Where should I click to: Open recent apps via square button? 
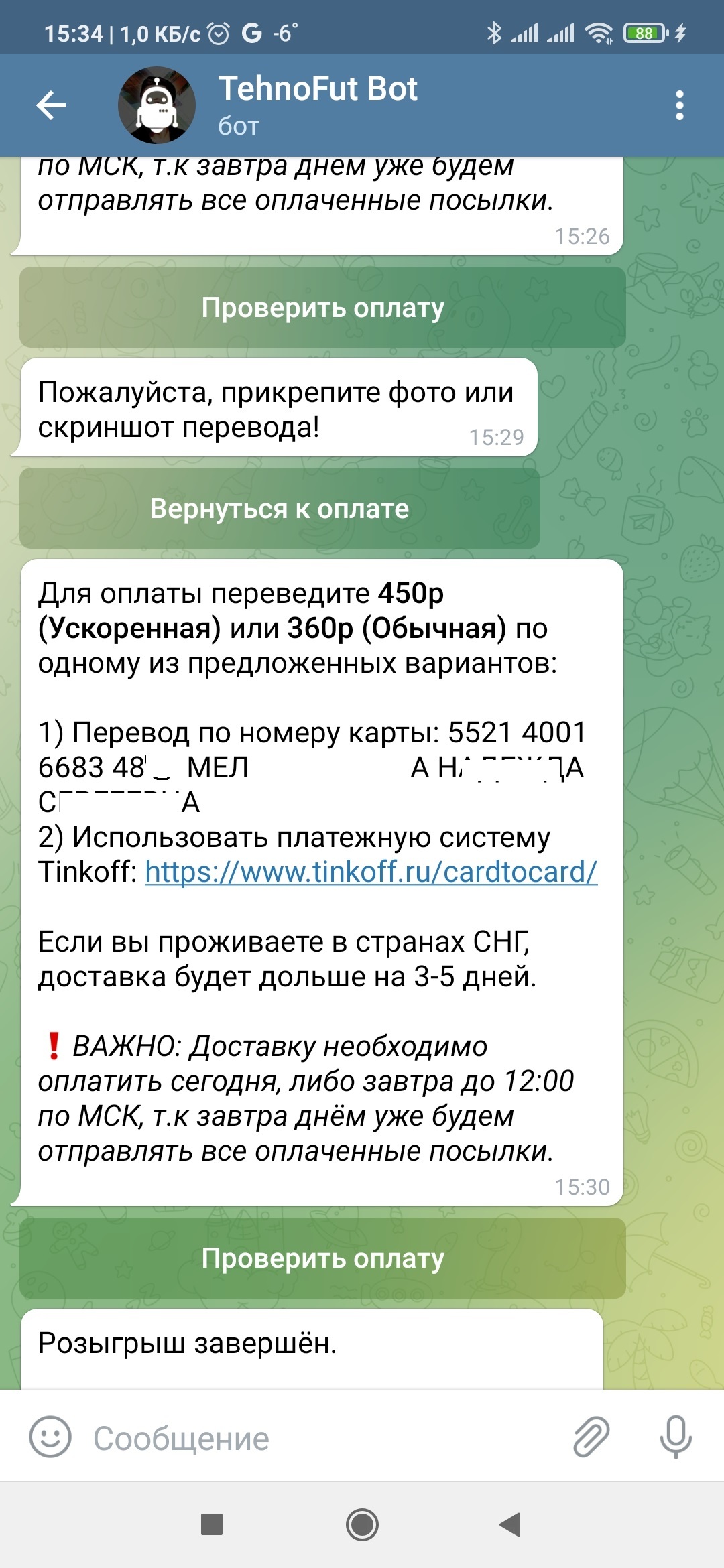click(212, 1524)
